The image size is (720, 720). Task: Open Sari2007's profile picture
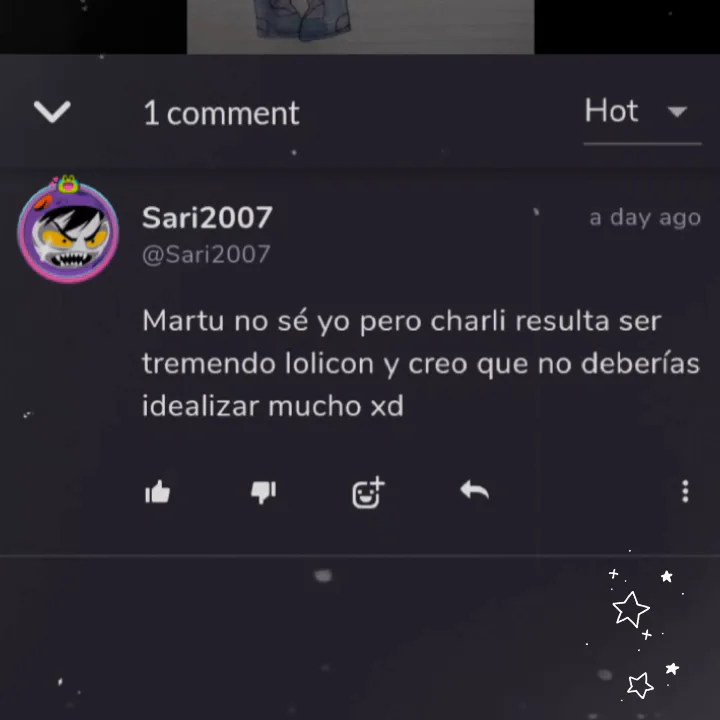(x=68, y=232)
